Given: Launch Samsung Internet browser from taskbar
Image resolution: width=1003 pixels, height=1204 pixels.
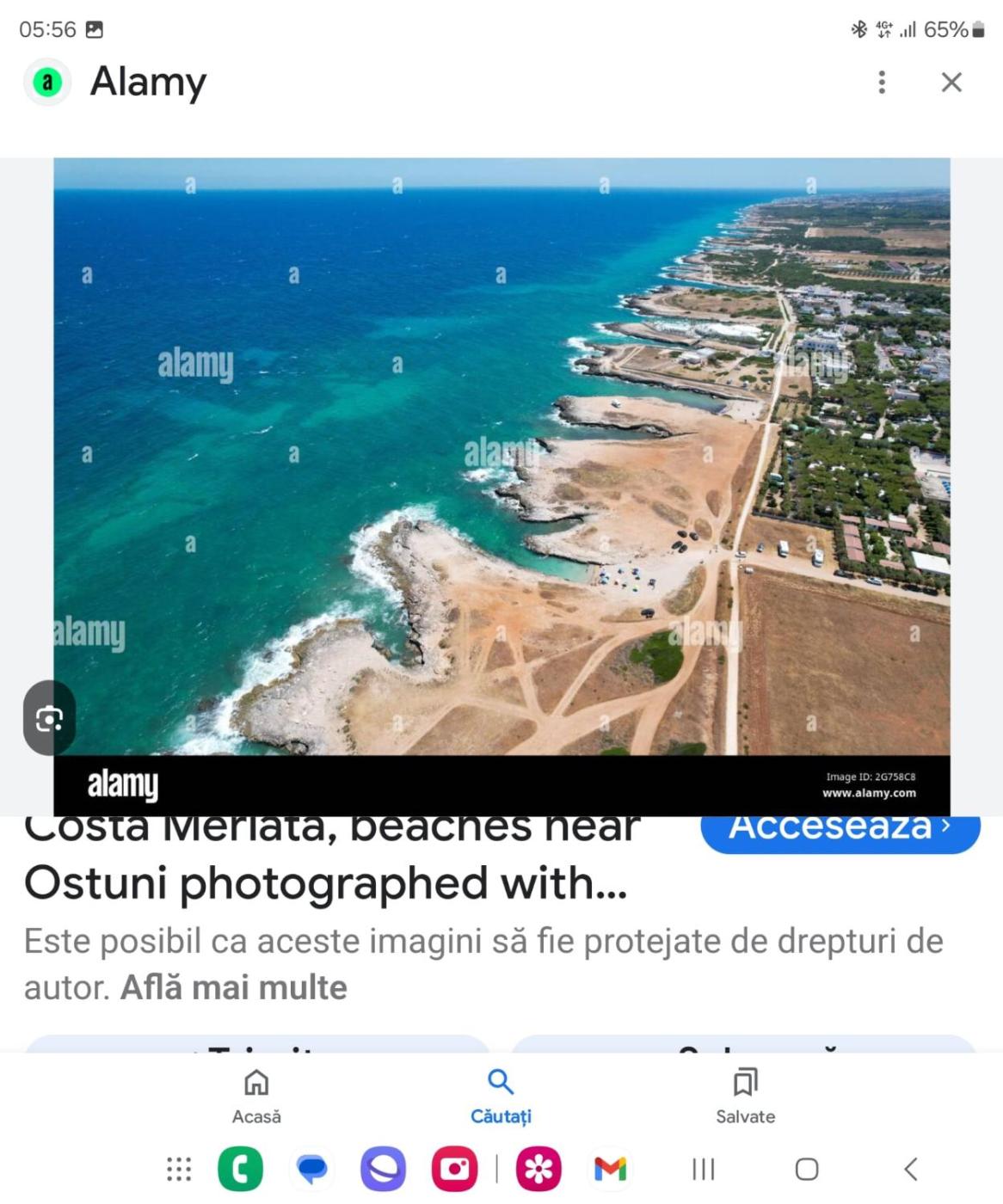Looking at the screenshot, I should pos(383,1170).
